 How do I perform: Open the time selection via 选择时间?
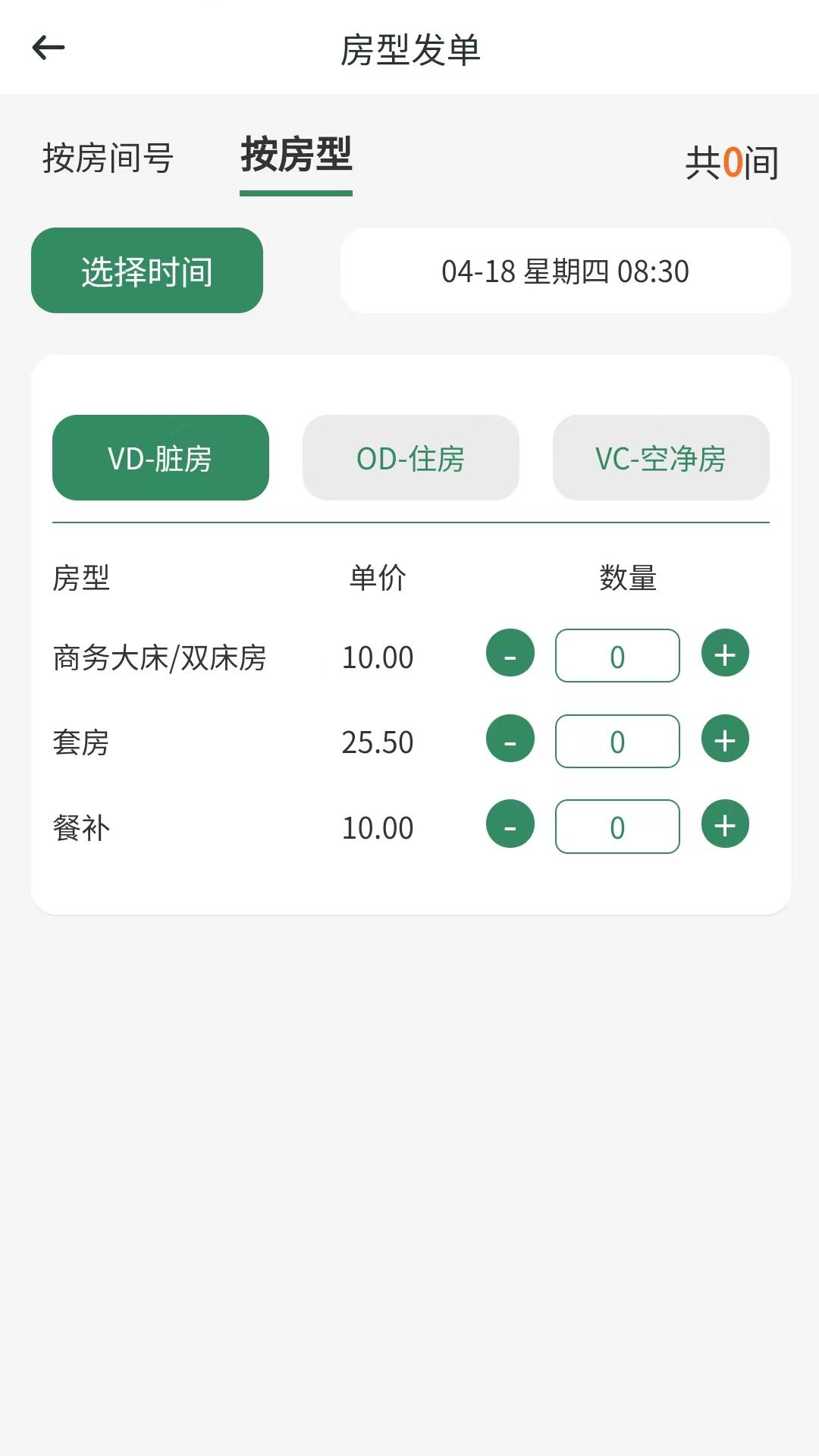pos(146,271)
